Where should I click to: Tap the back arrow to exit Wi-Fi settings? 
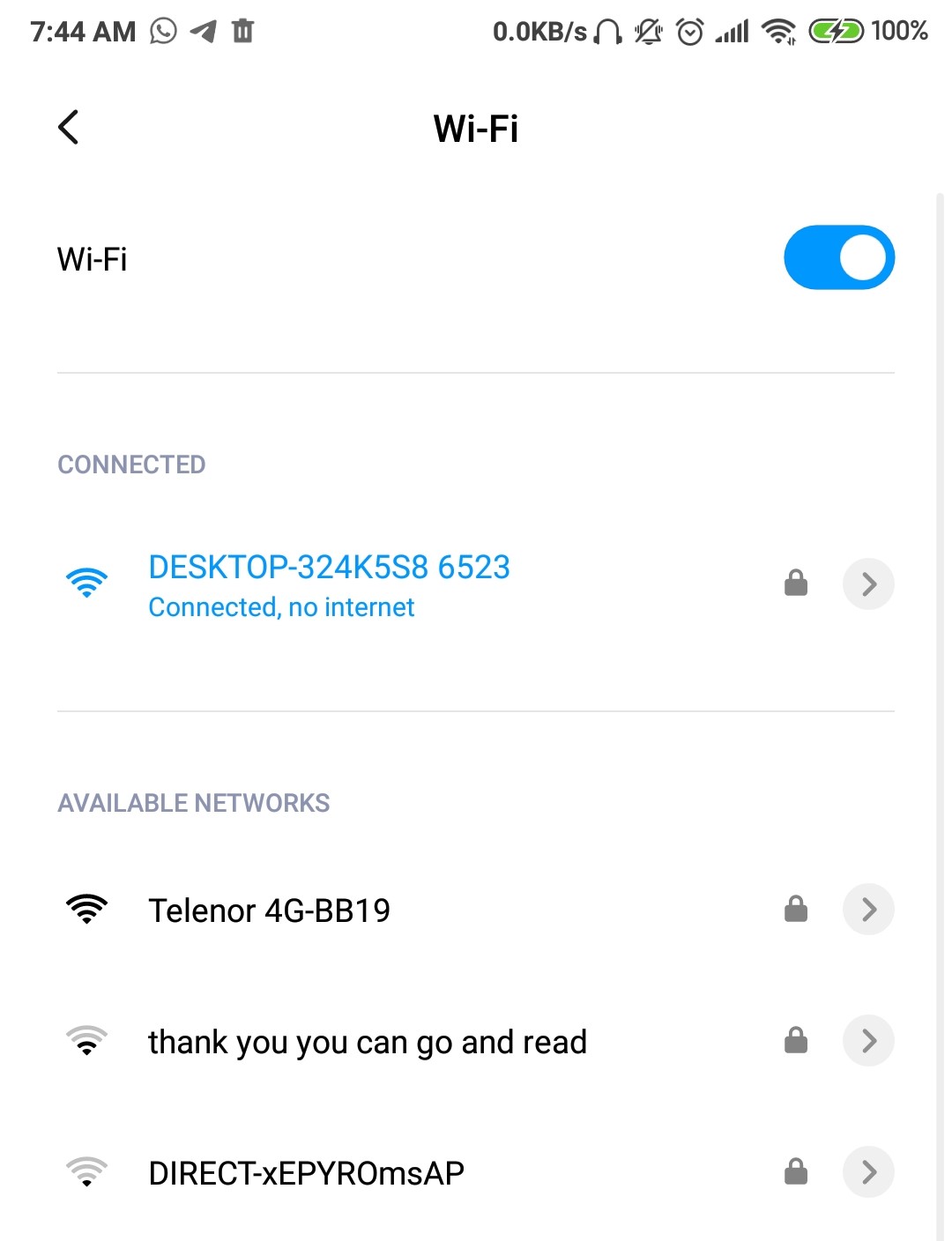tap(69, 127)
